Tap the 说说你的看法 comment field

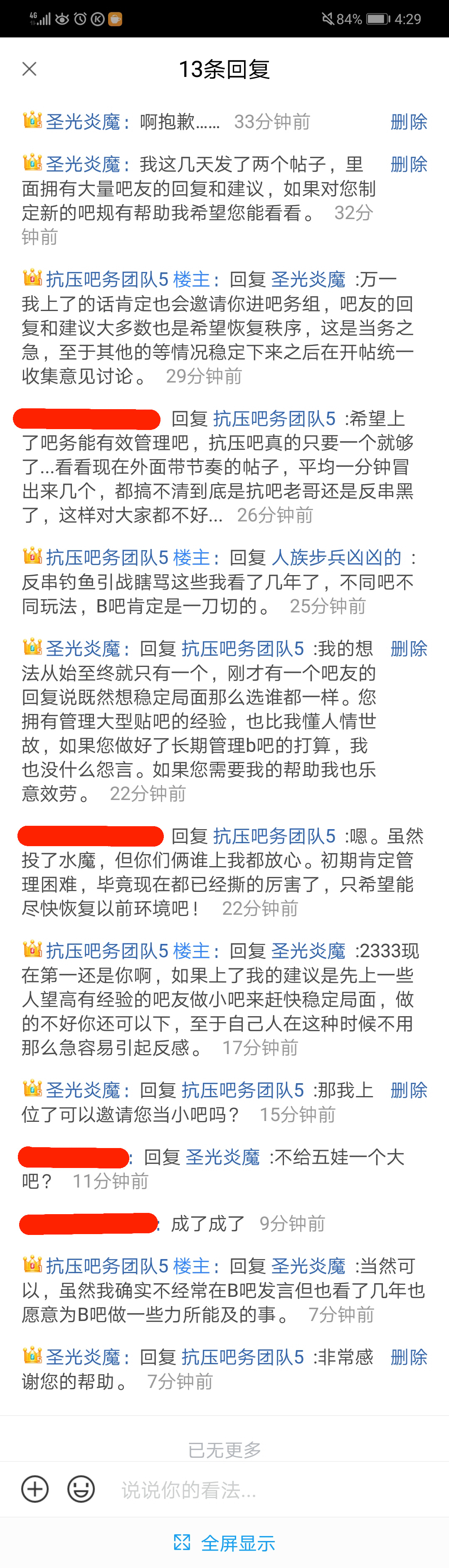(243, 1489)
